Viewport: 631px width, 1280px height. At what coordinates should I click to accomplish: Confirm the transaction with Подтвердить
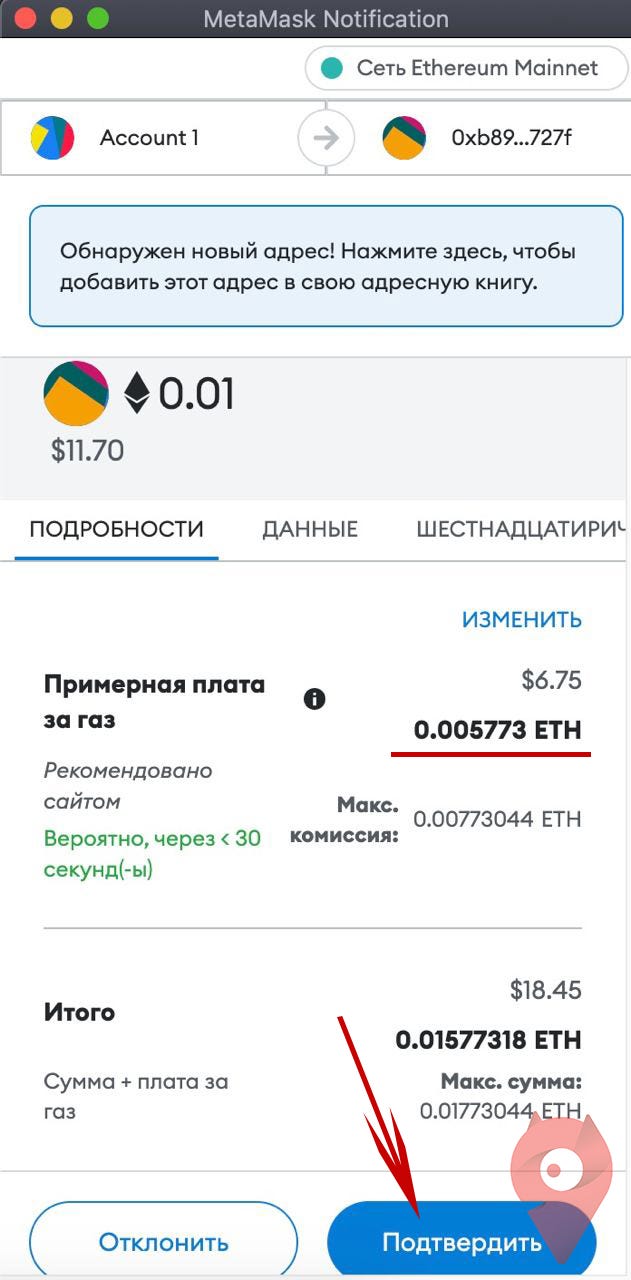pos(461,1242)
